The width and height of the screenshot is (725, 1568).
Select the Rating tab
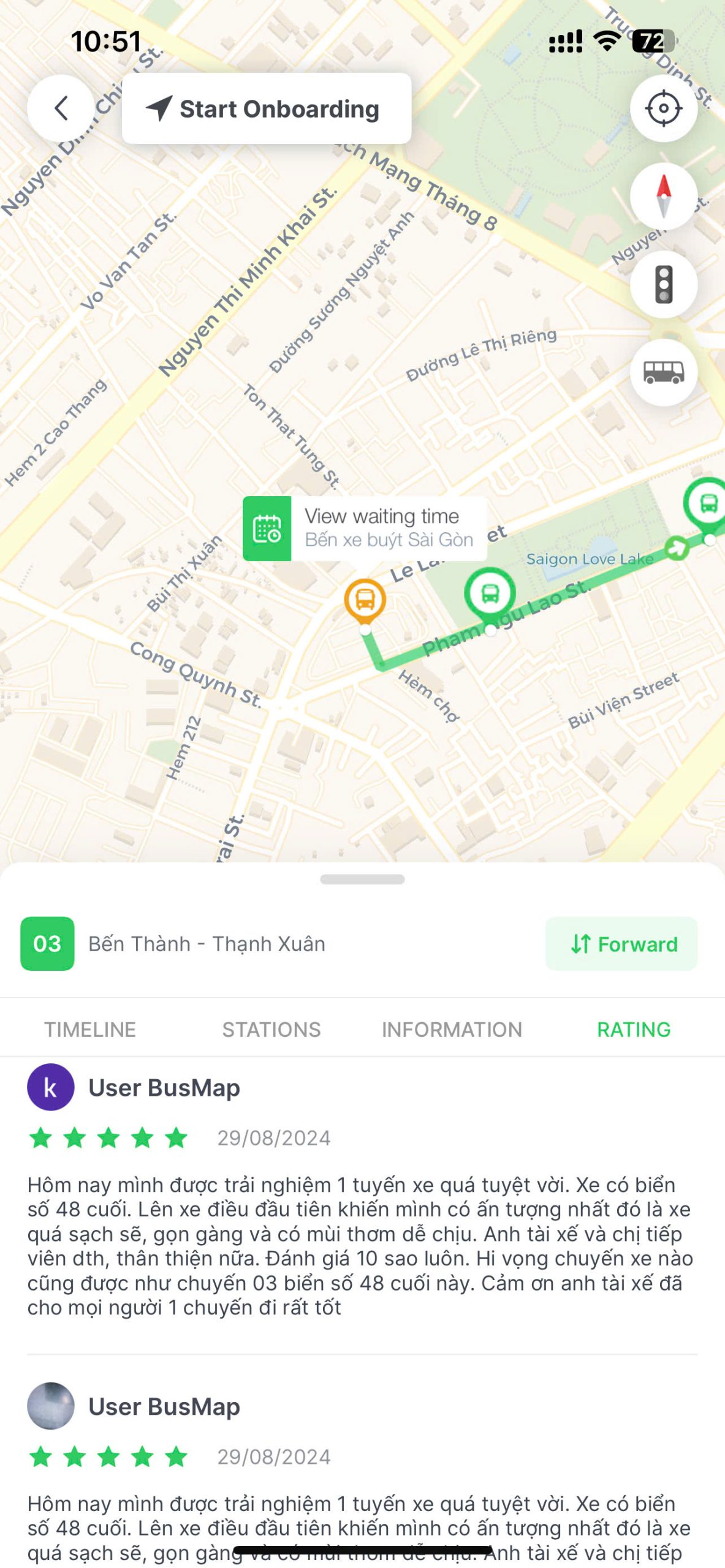click(634, 1030)
